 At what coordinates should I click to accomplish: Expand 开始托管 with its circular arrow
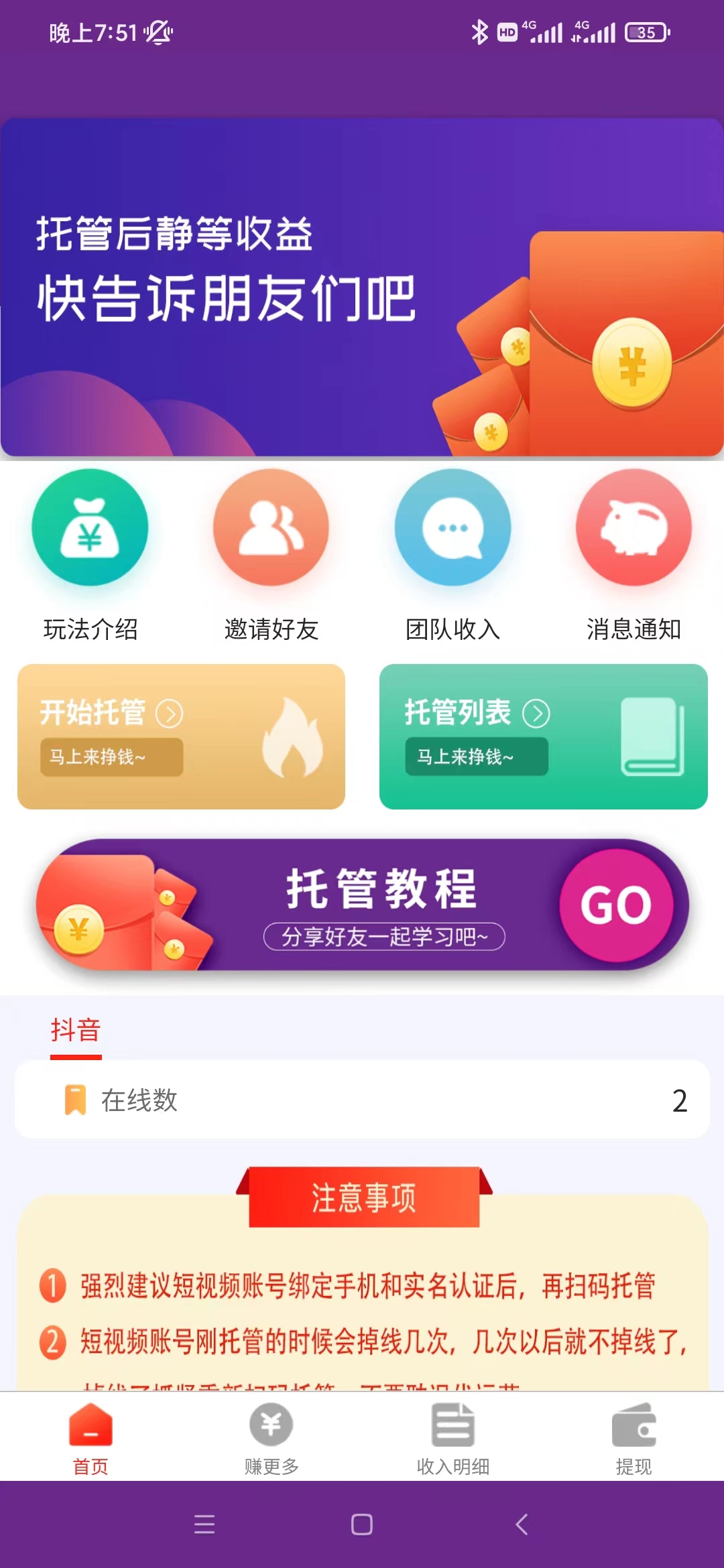(170, 712)
